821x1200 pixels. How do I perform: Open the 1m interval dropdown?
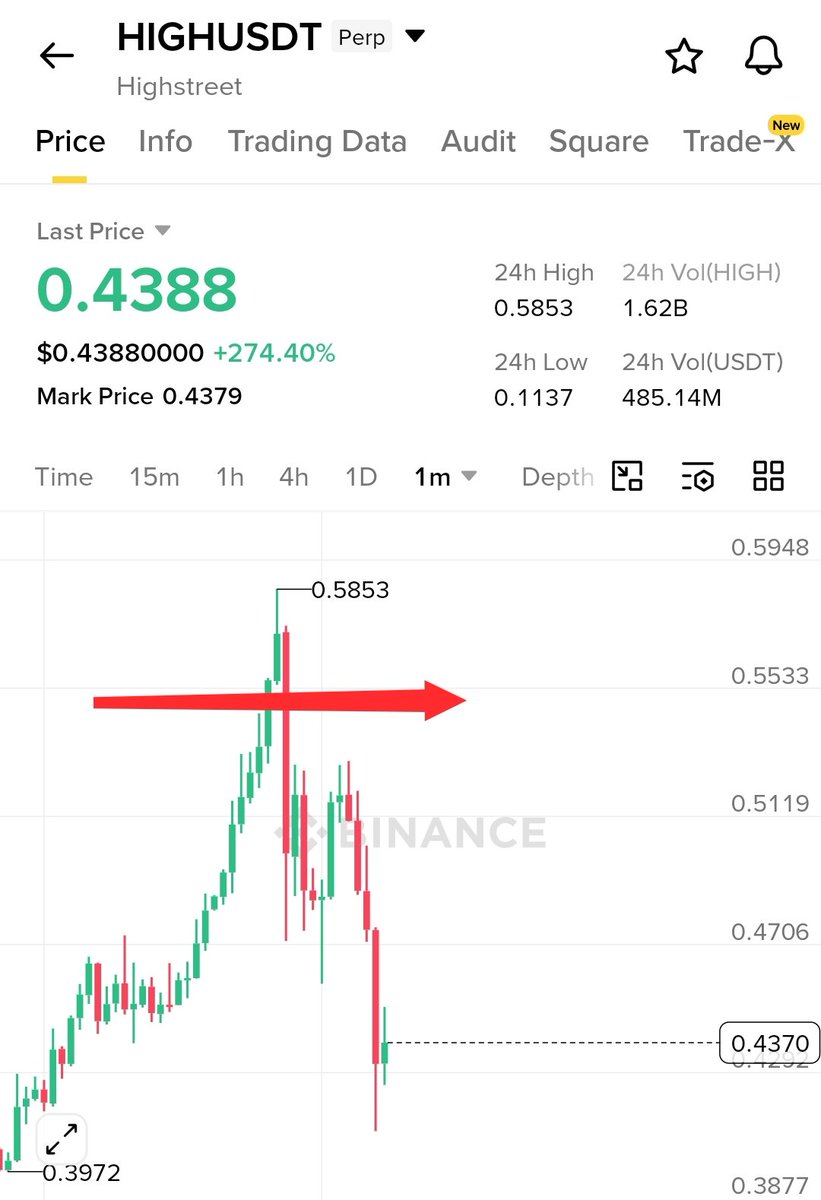pyautogui.click(x=445, y=477)
